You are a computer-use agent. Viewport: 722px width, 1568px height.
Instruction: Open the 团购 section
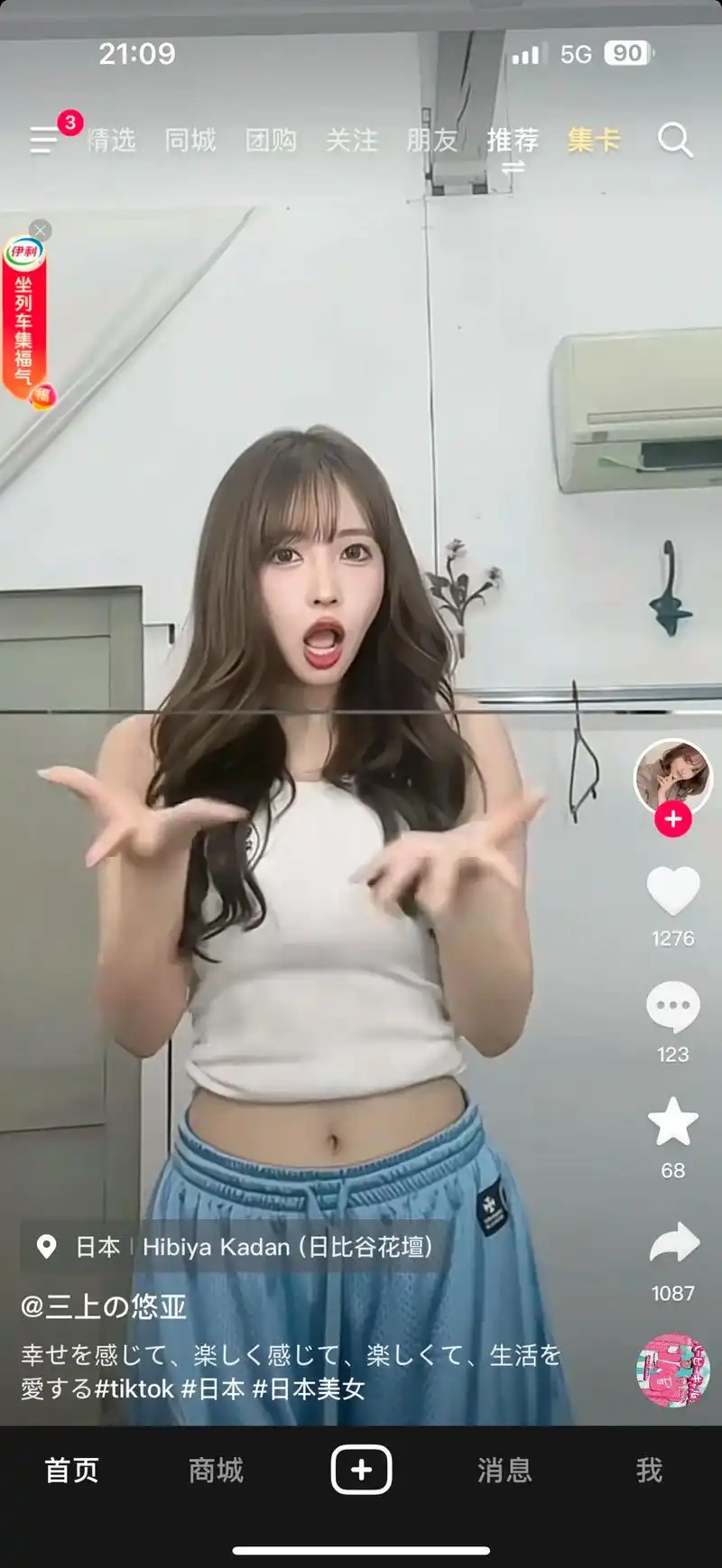click(271, 142)
